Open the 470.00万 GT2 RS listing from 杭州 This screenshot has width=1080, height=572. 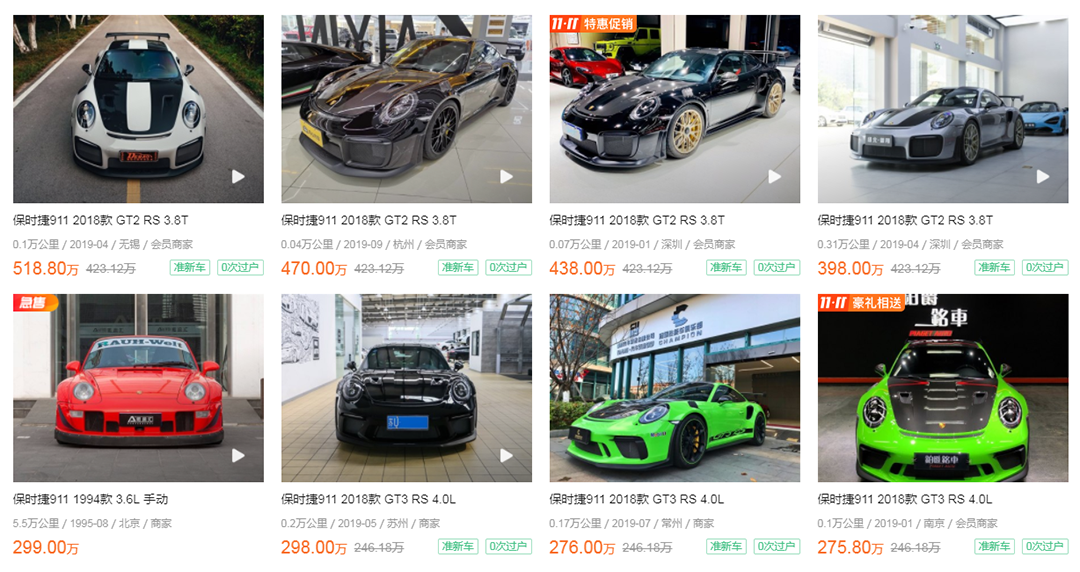tap(406, 109)
